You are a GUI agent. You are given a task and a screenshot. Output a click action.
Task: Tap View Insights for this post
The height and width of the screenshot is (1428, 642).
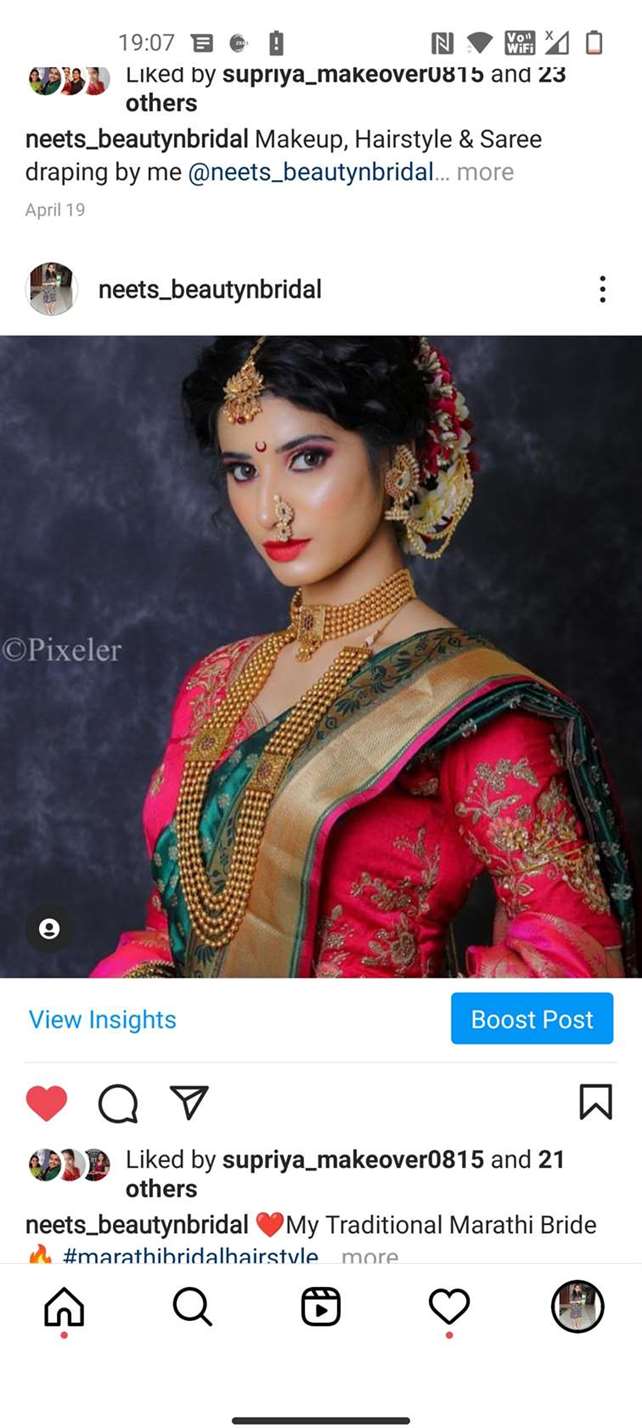pyautogui.click(x=102, y=1019)
